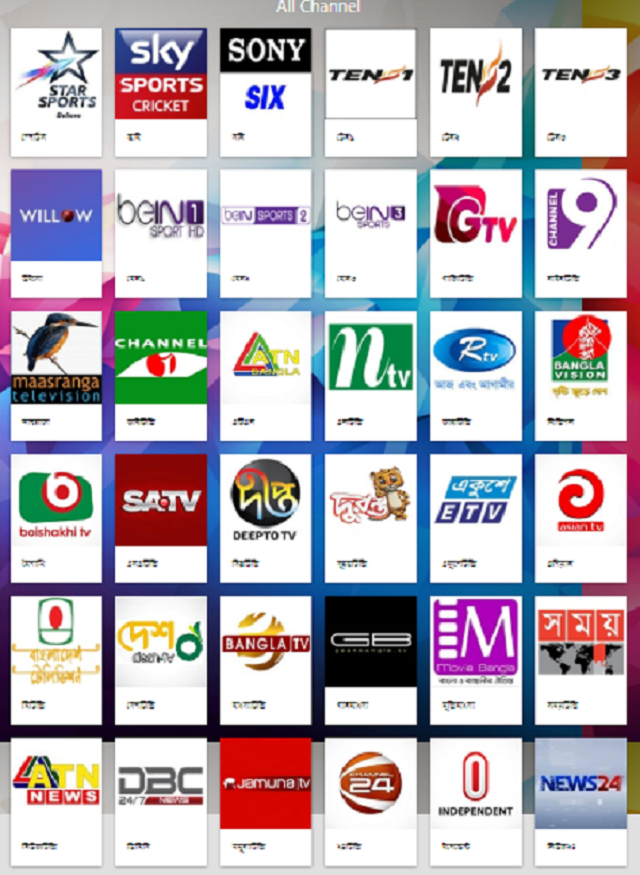Viewport: 640px width, 875px height.
Task: Watch Maasranga Television channel
Action: [x=56, y=373]
